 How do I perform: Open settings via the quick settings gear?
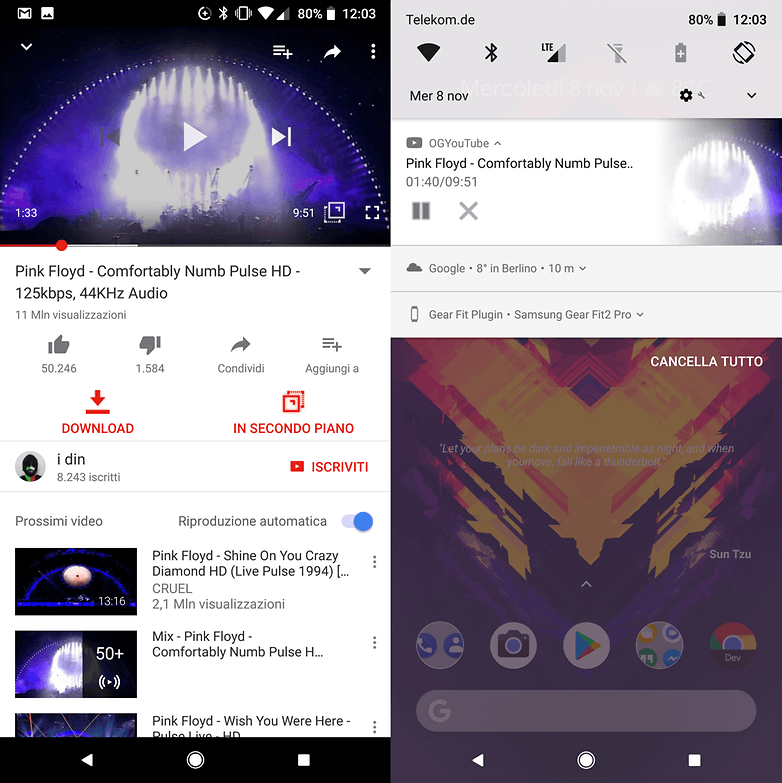pyautogui.click(x=686, y=95)
